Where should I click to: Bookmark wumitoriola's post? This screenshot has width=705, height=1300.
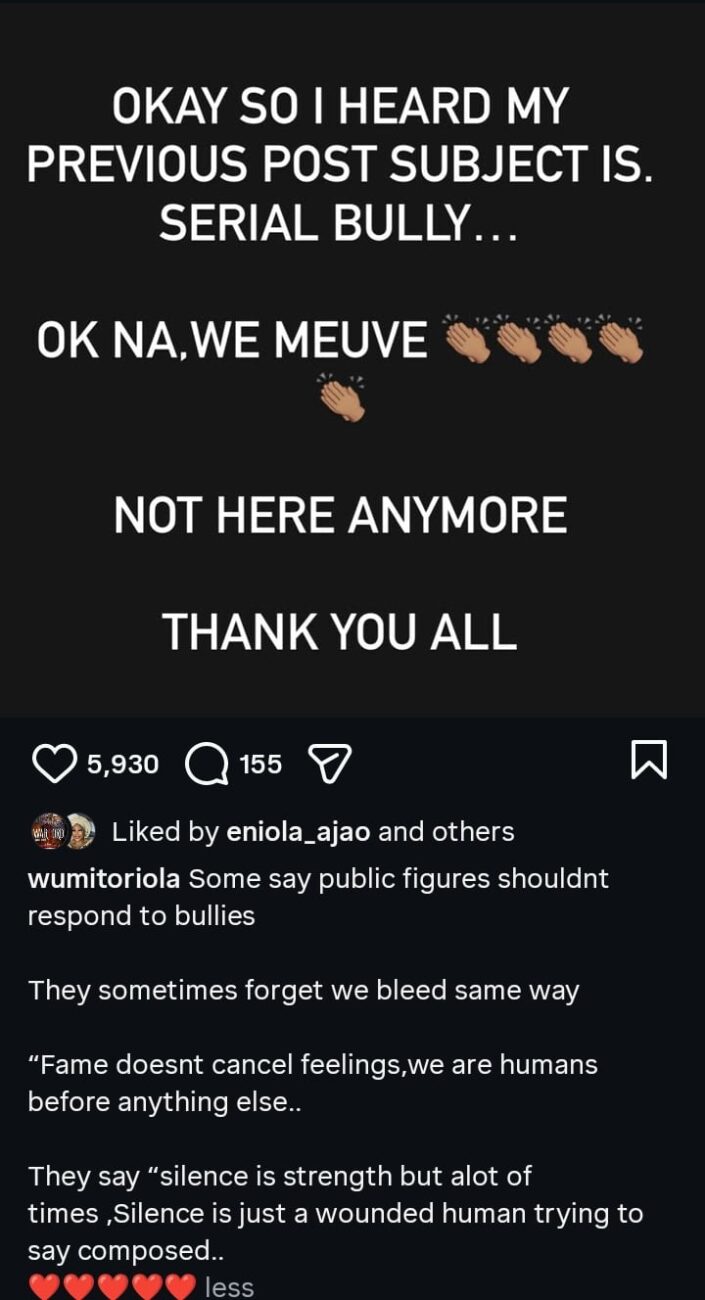click(x=649, y=761)
